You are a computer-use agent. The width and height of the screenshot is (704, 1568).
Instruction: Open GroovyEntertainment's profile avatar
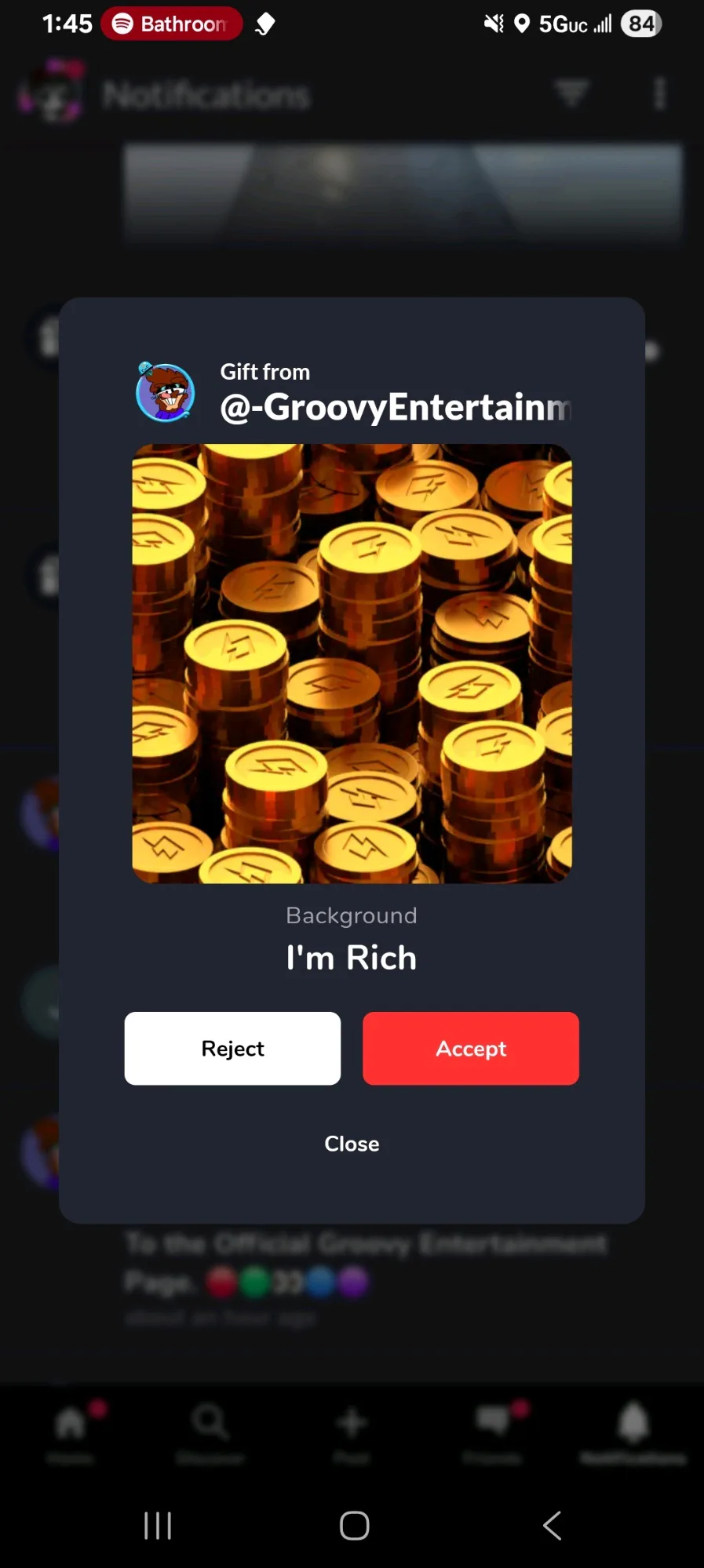(x=165, y=392)
